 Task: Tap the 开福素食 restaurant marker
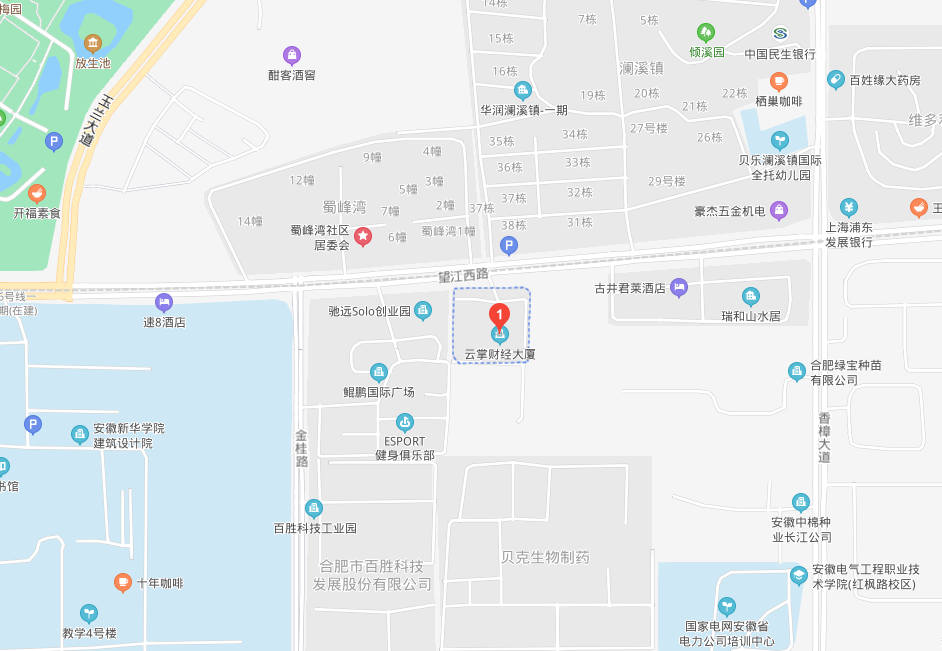tap(37, 192)
